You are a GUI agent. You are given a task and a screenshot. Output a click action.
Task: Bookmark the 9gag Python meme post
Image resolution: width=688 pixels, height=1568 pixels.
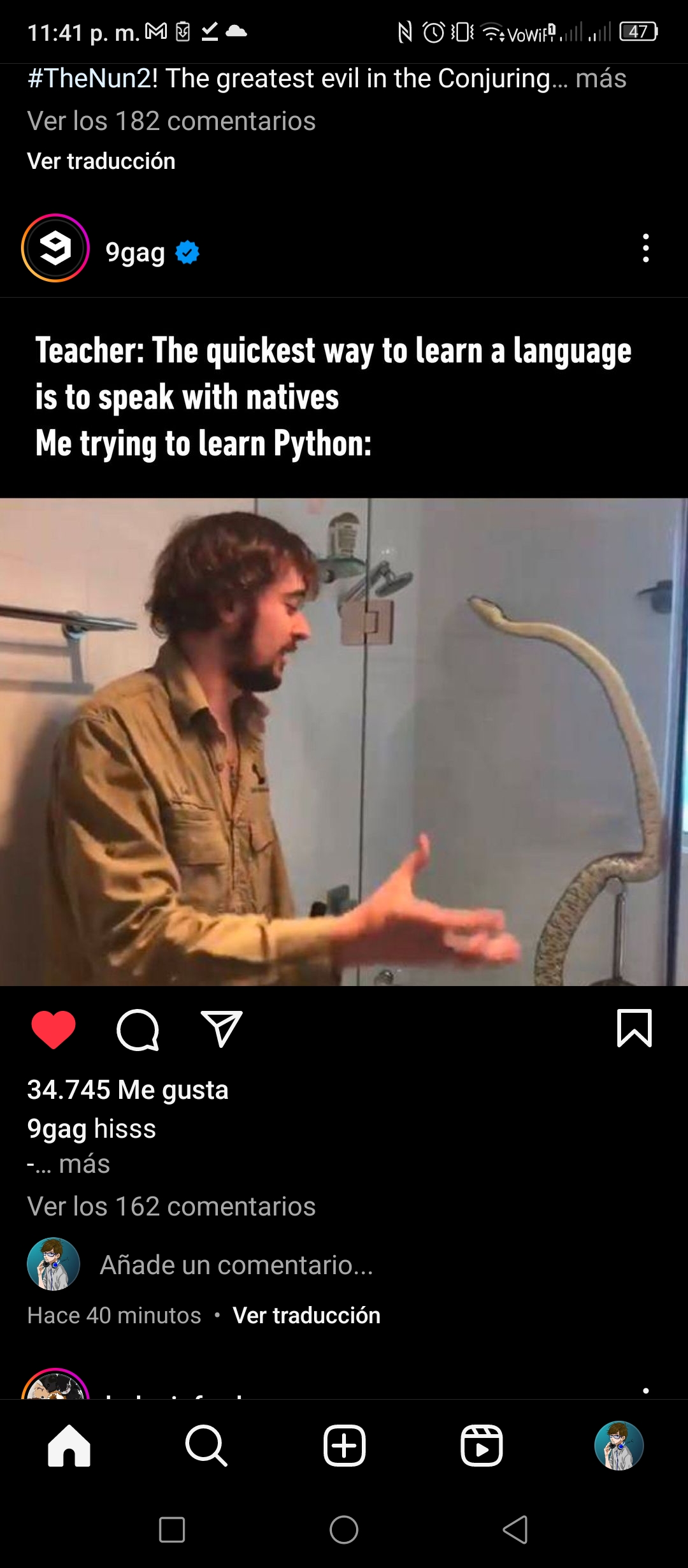coord(634,1028)
